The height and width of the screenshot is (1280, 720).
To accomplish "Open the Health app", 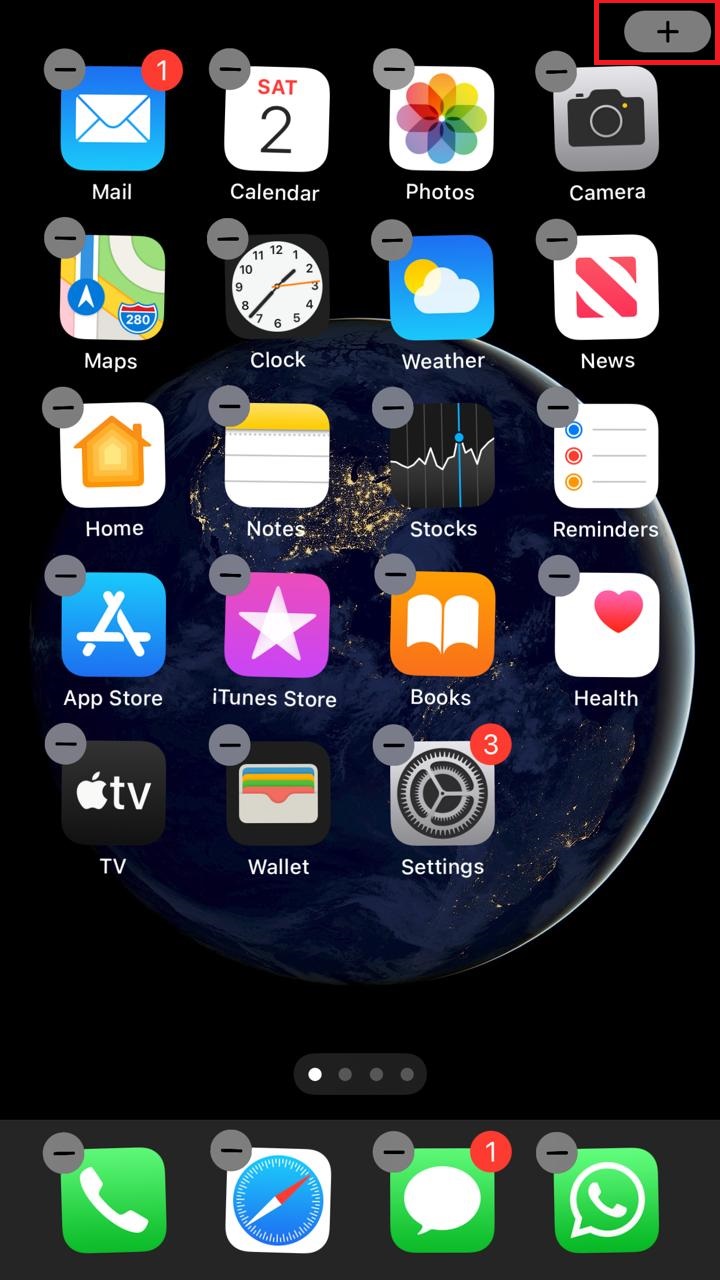I will pos(606,625).
